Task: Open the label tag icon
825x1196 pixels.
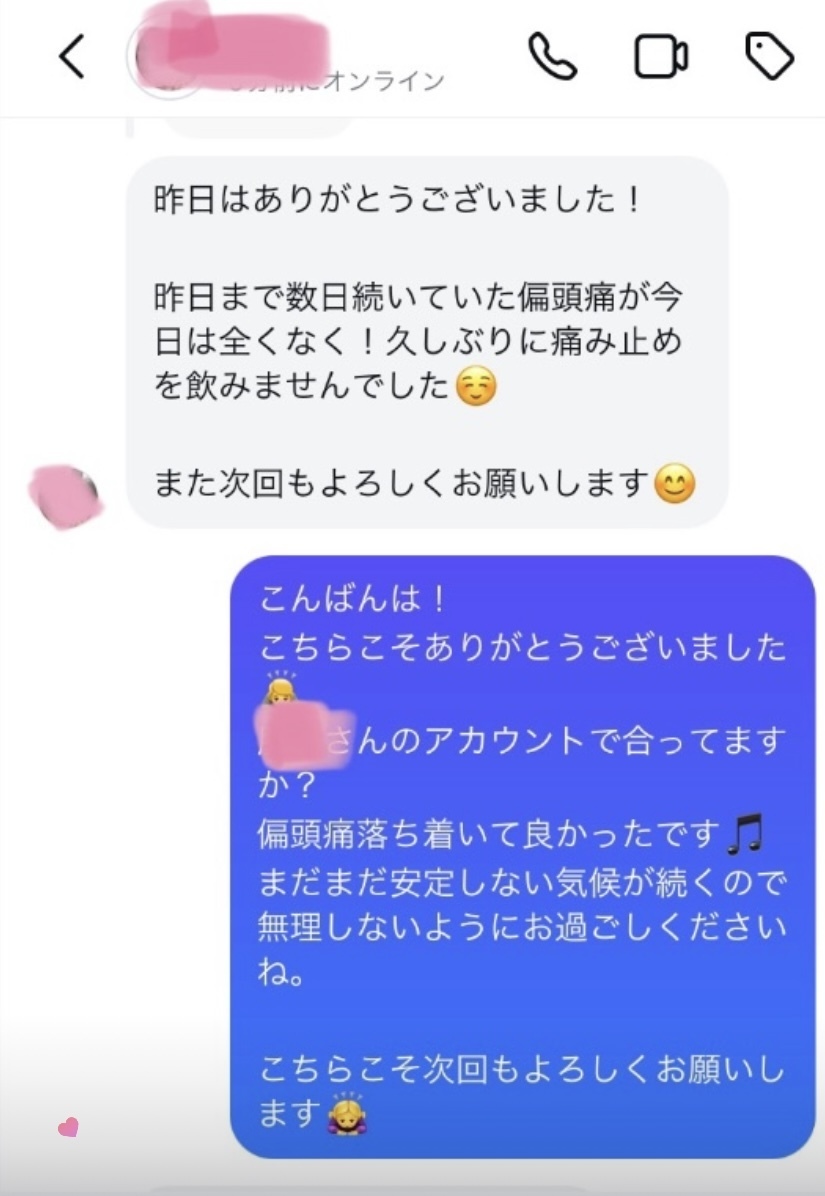Action: 769,57
